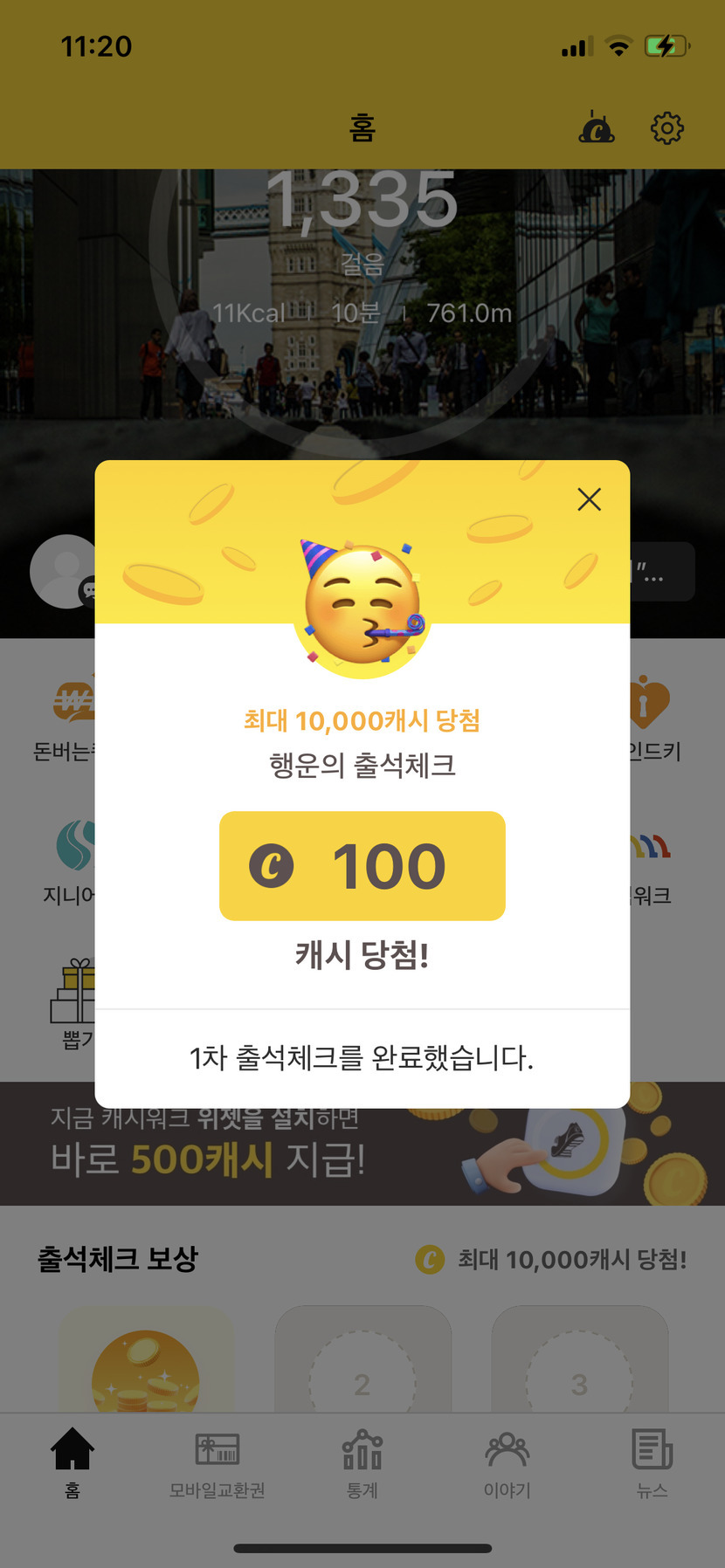Open the cash coin bag icon

[597, 128]
